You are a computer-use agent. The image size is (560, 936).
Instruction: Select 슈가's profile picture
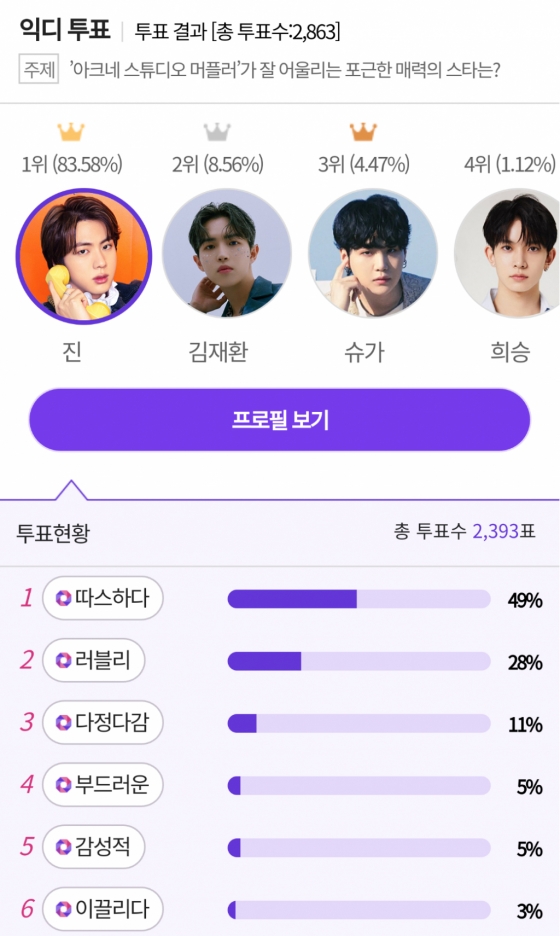coord(373,253)
